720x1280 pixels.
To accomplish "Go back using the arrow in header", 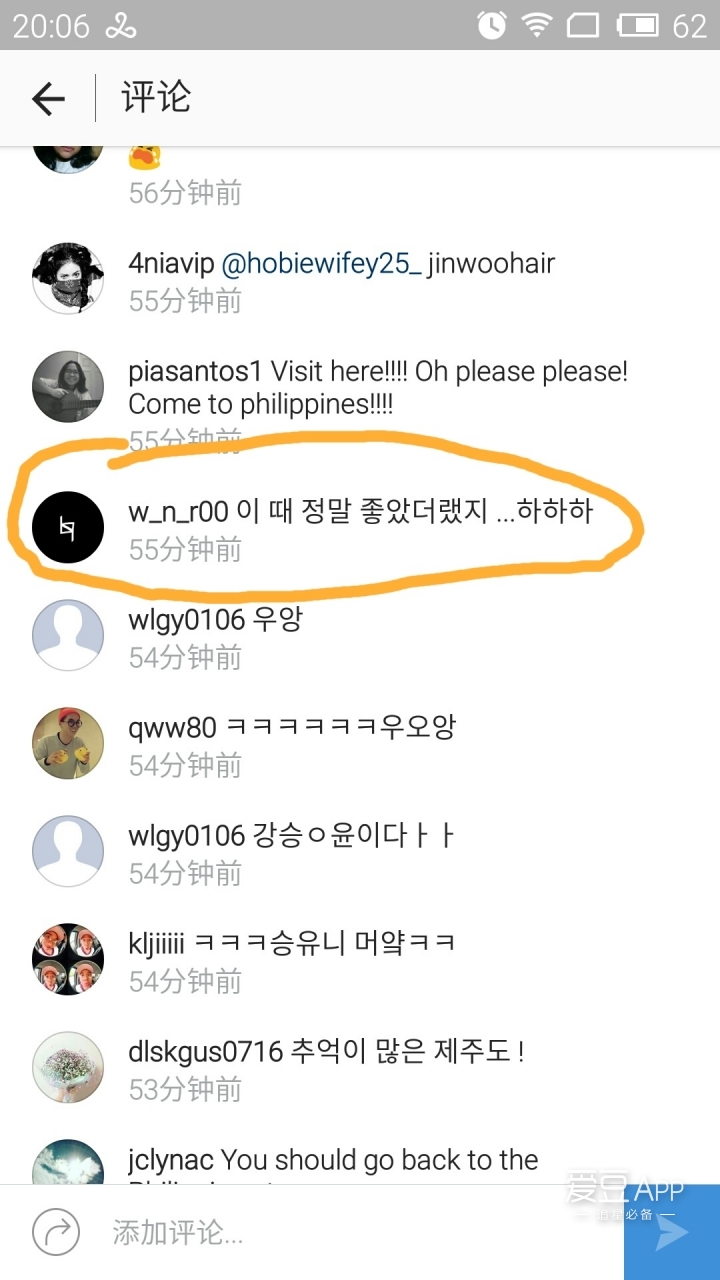I will pos(48,98).
